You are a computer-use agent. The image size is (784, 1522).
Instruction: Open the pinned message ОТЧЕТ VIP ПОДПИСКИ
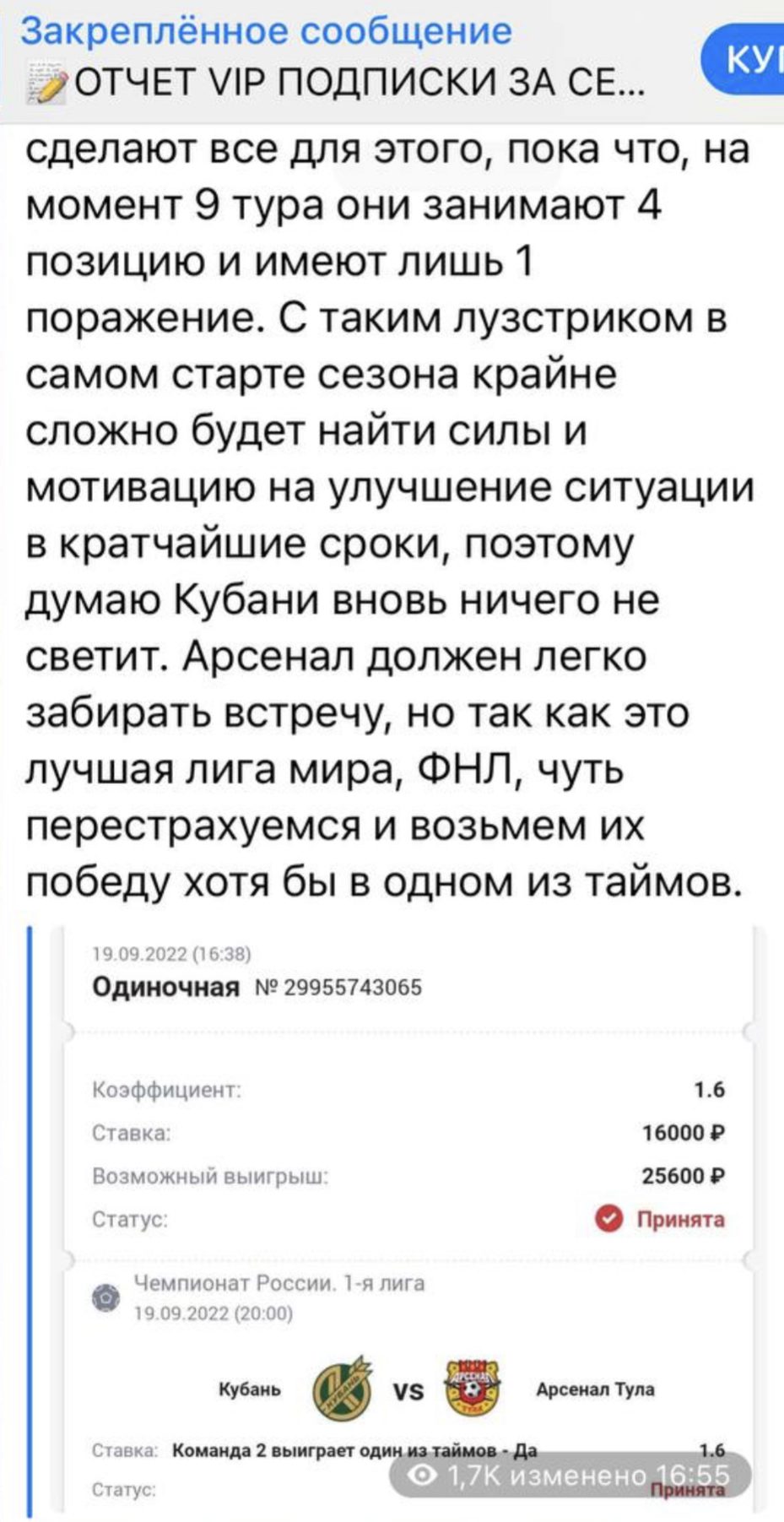tap(338, 59)
